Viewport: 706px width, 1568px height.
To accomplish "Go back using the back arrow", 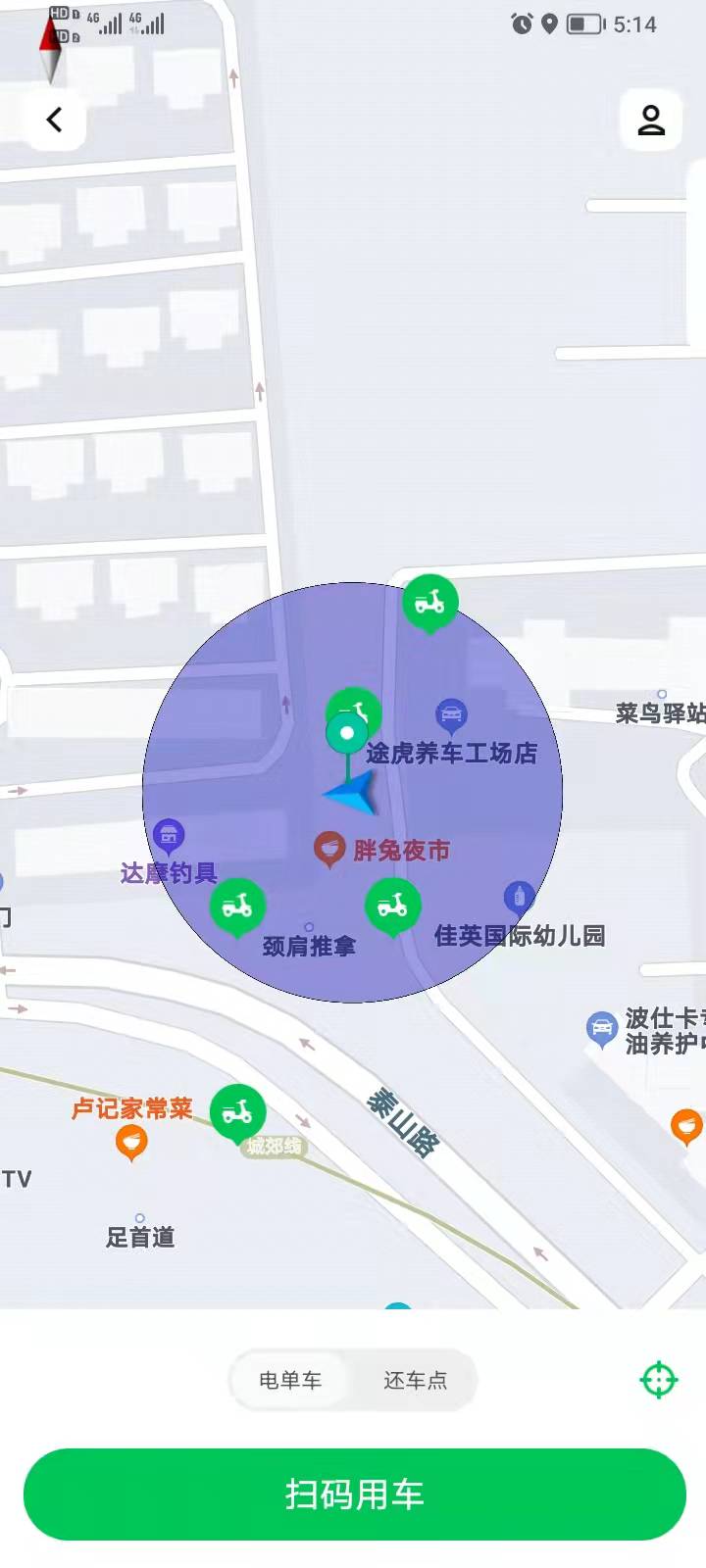I will pyautogui.click(x=52, y=118).
